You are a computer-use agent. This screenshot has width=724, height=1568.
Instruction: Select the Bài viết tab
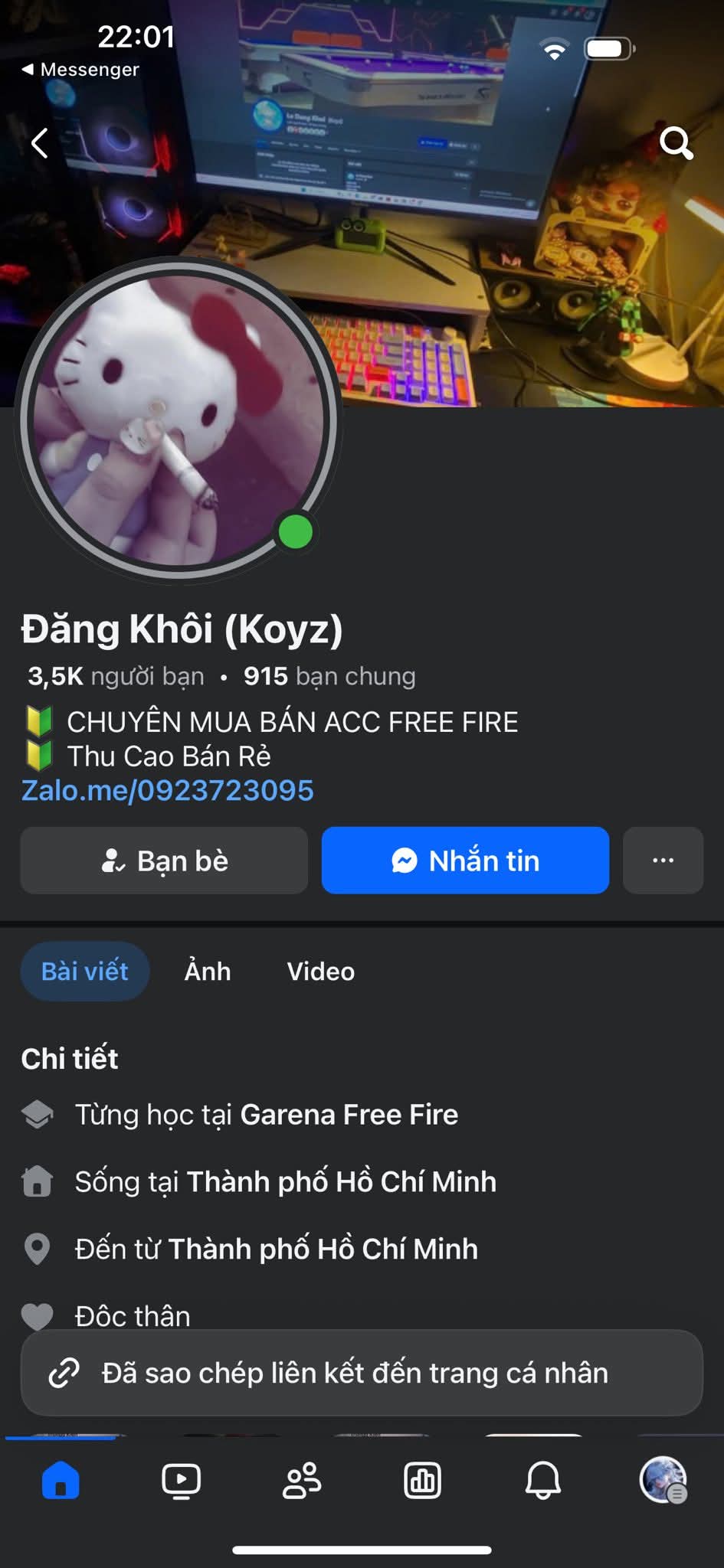click(x=84, y=971)
